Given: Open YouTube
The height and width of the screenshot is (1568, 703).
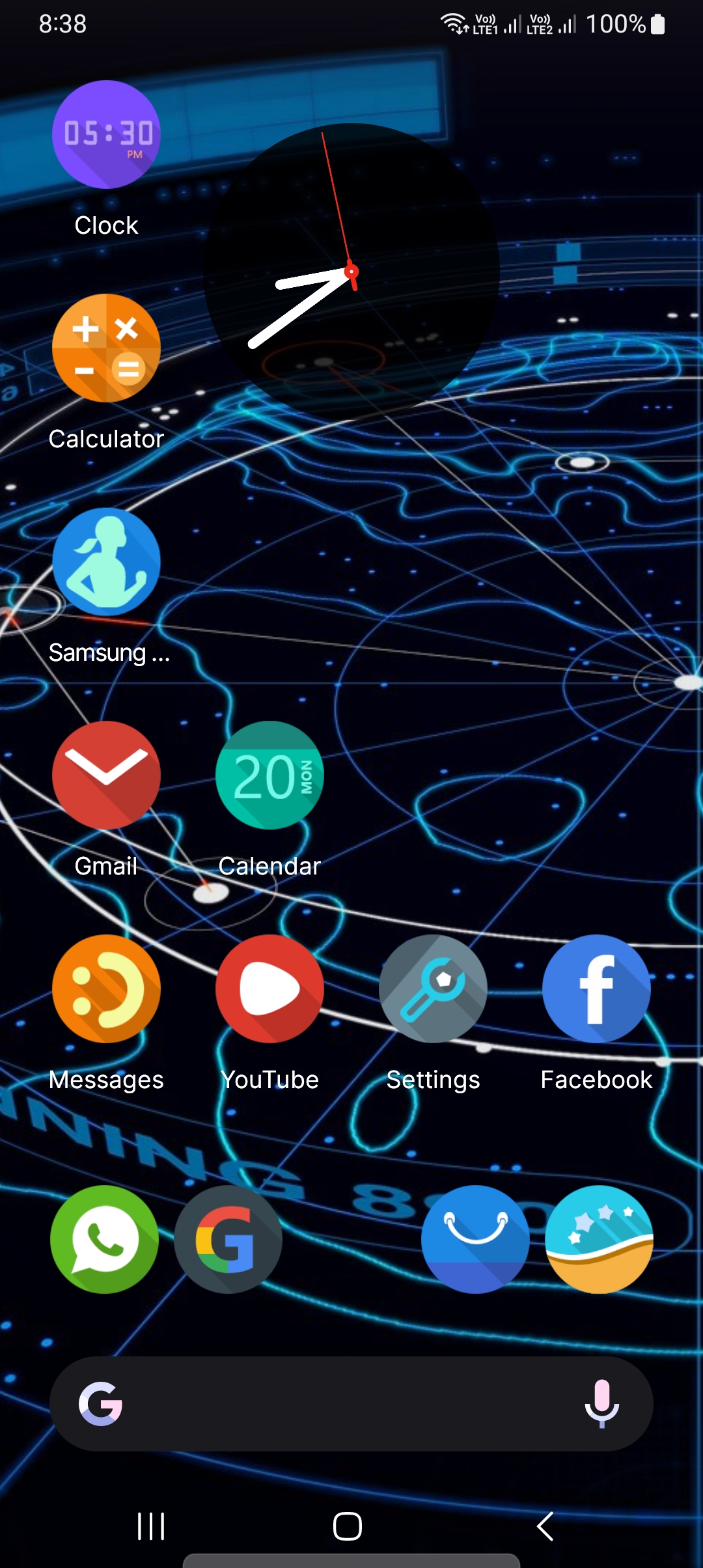Looking at the screenshot, I should 269,988.
